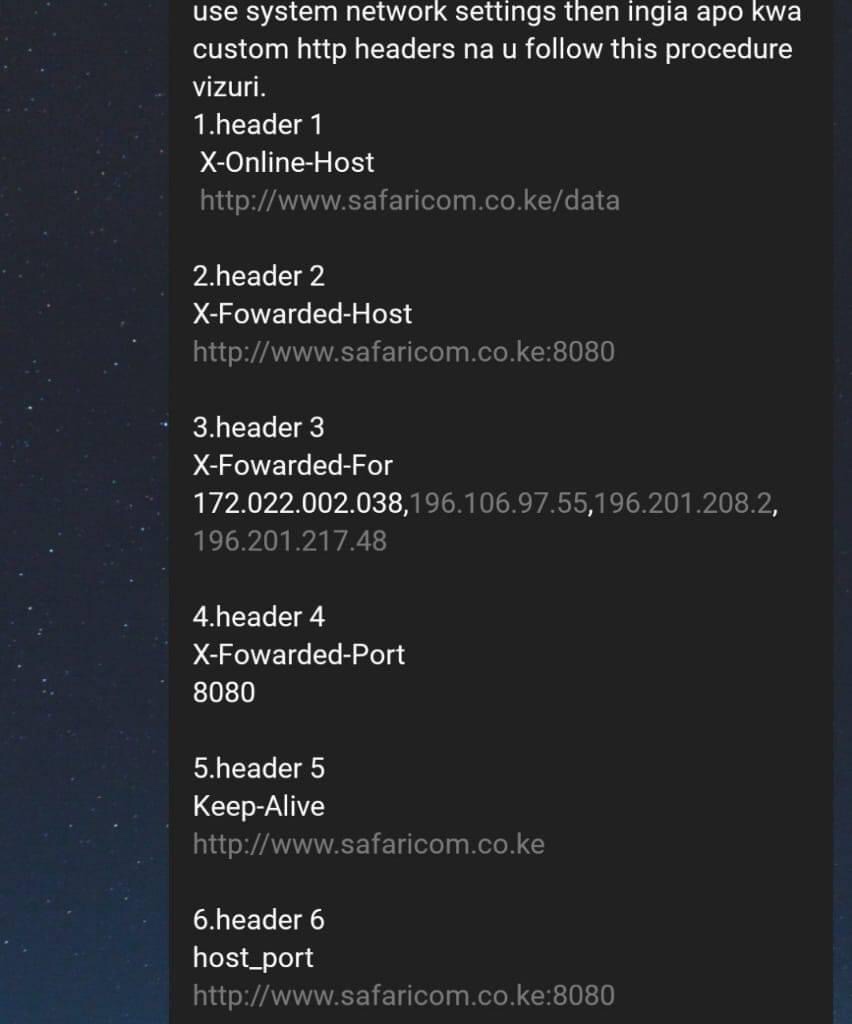Image resolution: width=852 pixels, height=1024 pixels.
Task: Tap the 196.106.97.55 IP link
Action: (499, 503)
